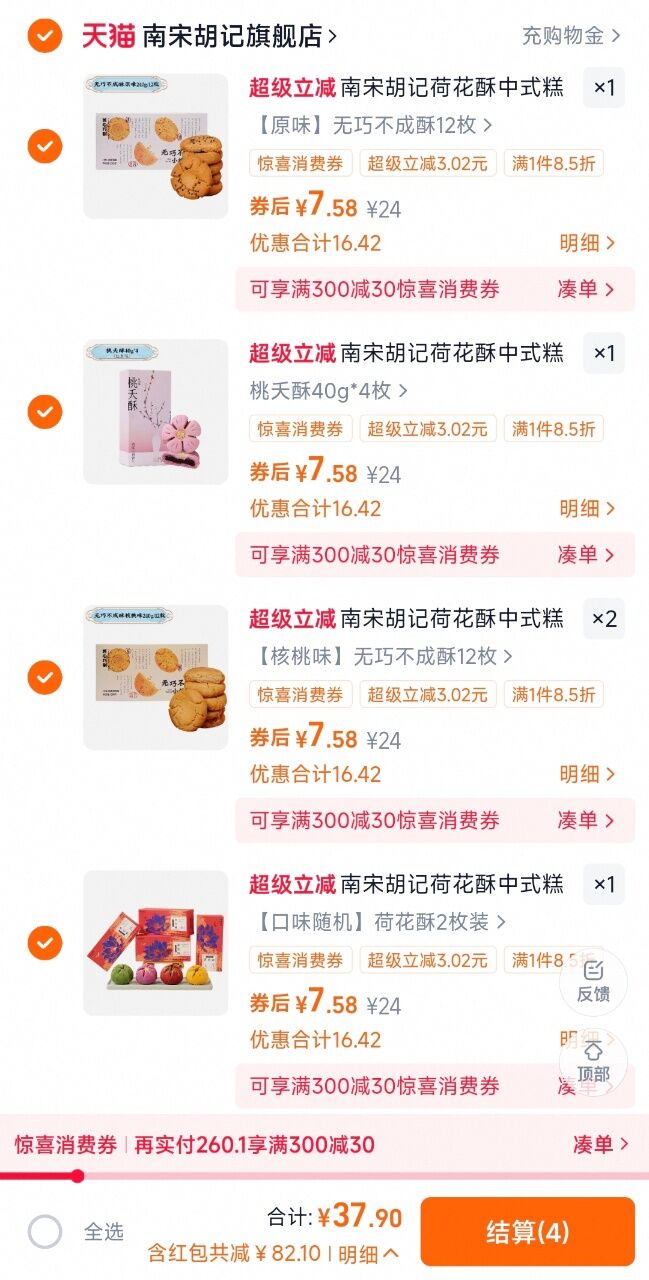This screenshot has height=1280, width=649.
Task: Change variant 桃夭酥40g*4枚
Action: pyautogui.click(x=329, y=391)
